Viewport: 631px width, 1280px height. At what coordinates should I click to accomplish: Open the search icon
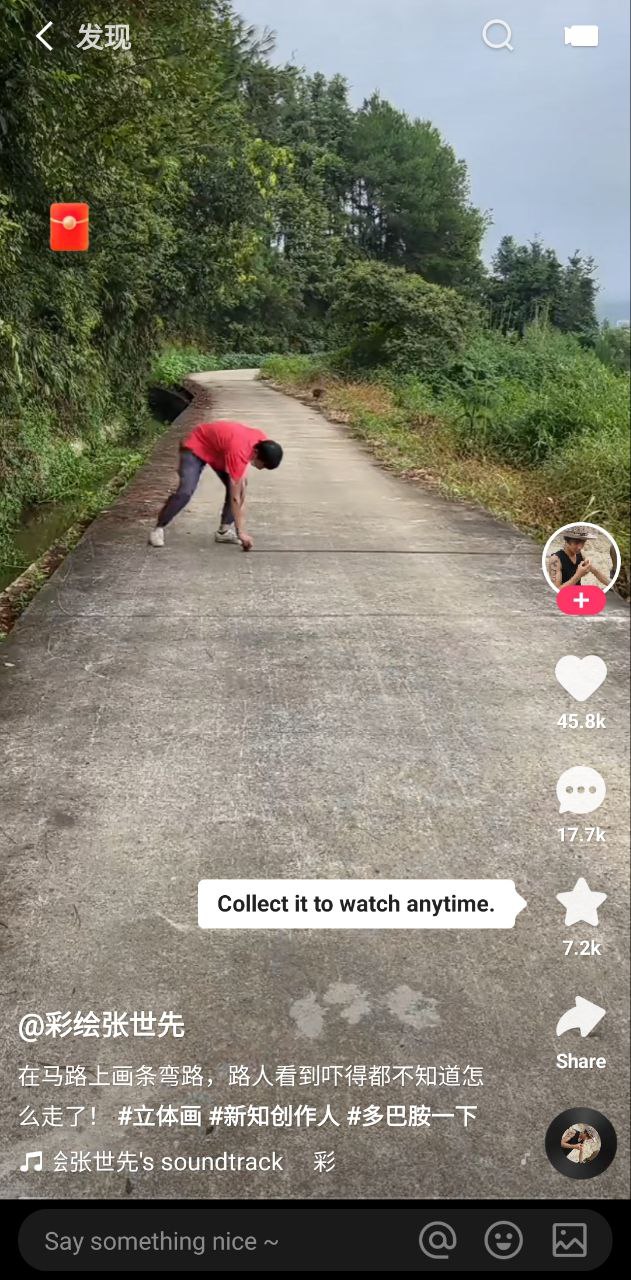click(497, 36)
